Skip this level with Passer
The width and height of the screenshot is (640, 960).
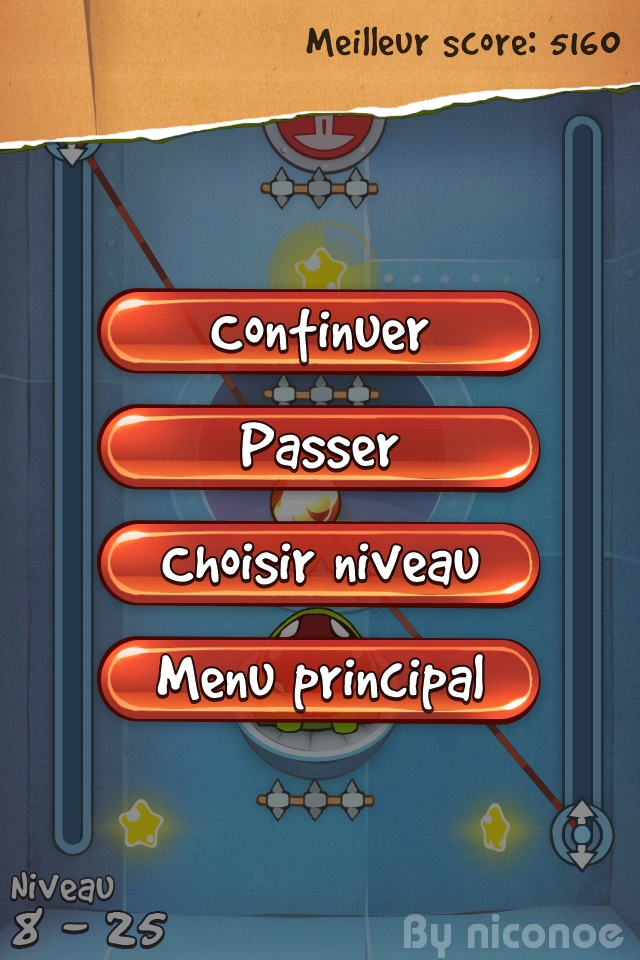[319, 448]
